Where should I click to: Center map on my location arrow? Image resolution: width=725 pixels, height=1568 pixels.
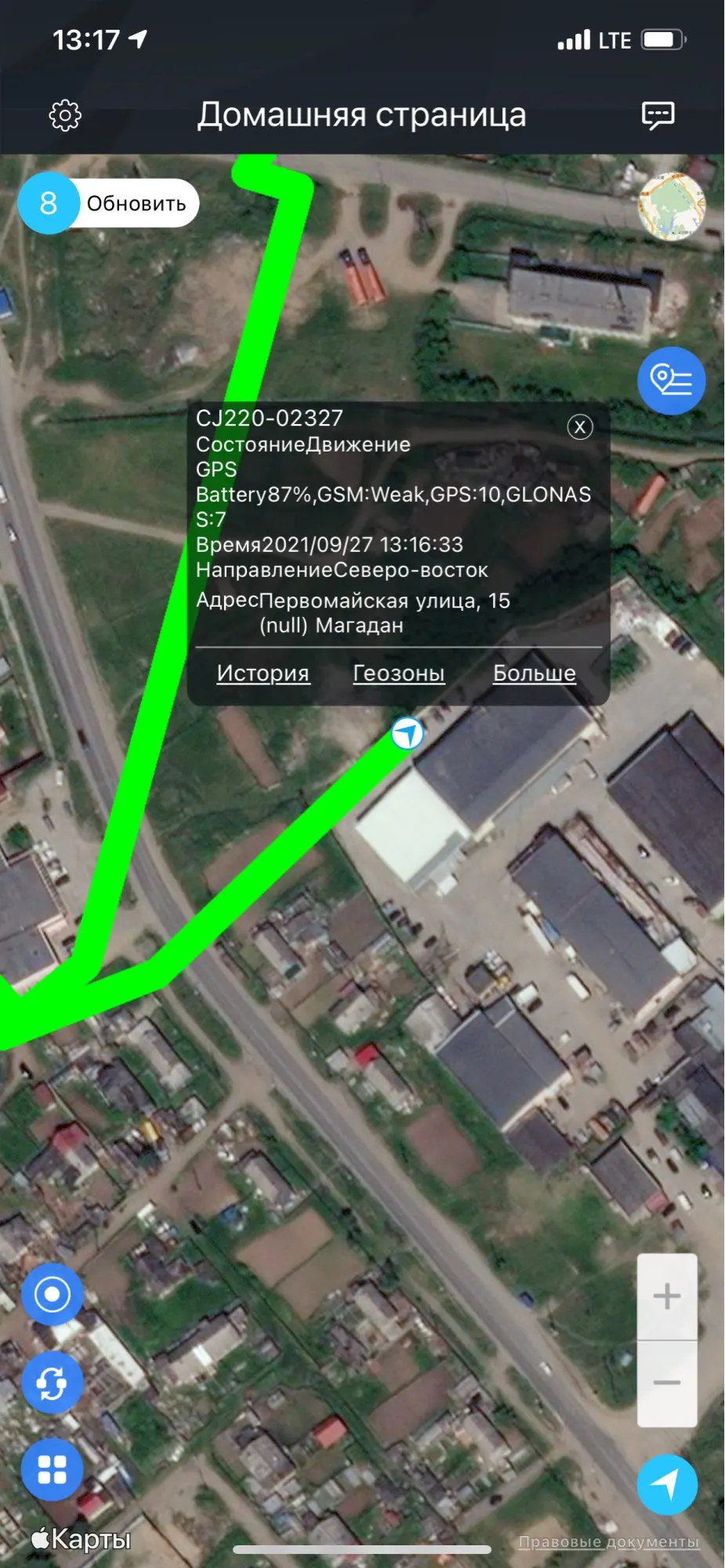coord(667,1484)
